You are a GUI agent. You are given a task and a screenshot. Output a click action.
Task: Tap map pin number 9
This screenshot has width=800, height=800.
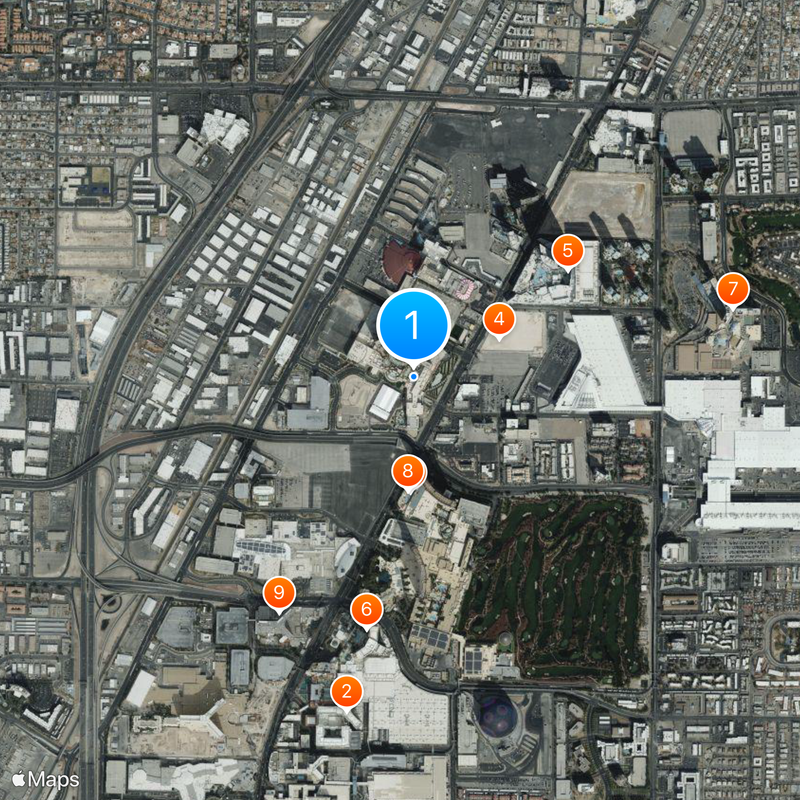tap(279, 594)
